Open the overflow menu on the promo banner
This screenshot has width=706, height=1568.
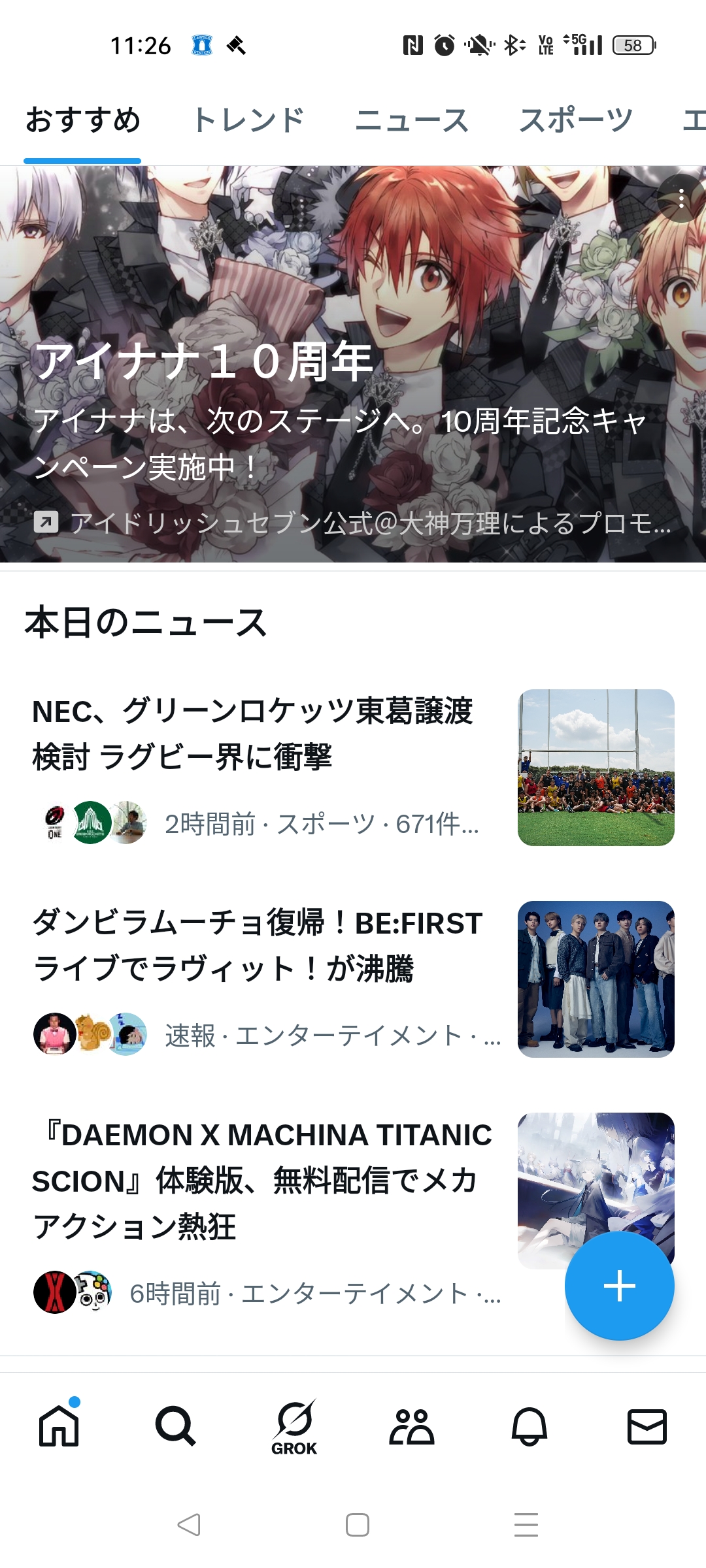[681, 199]
